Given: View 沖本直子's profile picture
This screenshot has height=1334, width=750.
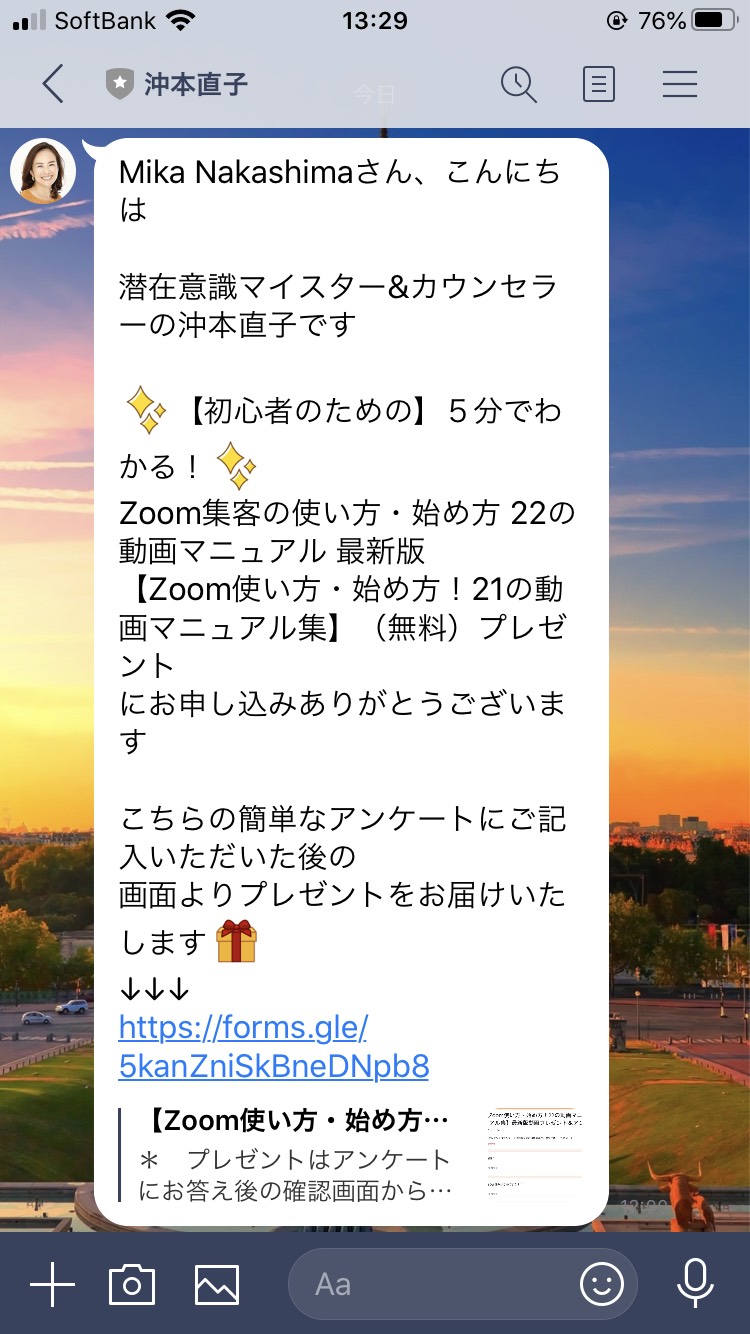Looking at the screenshot, I should click(x=43, y=171).
